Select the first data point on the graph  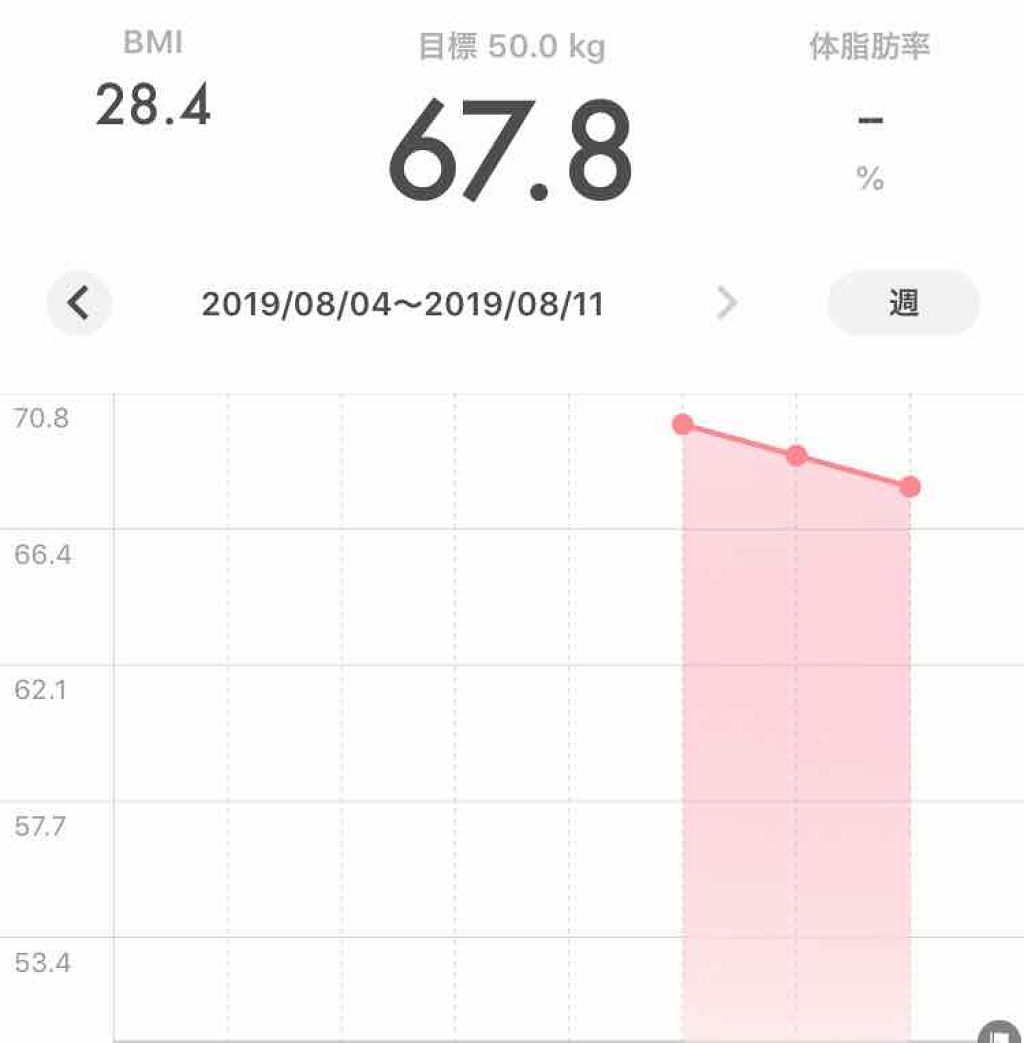tap(683, 425)
